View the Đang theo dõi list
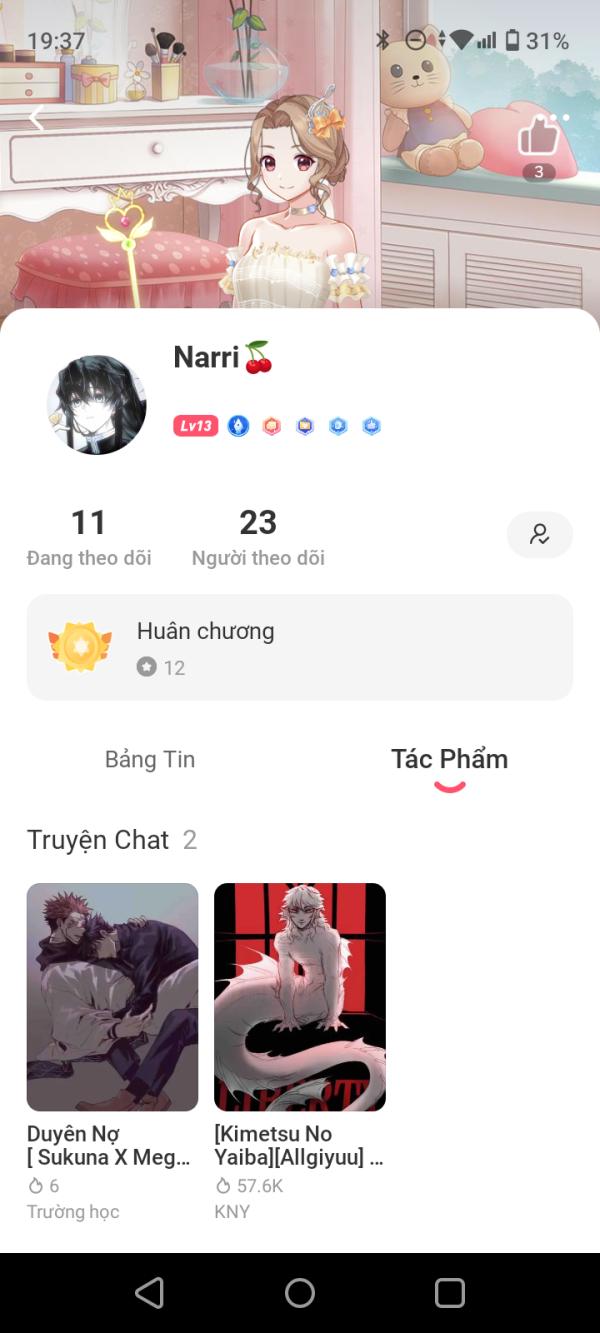This screenshot has width=600, height=1333. pyautogui.click(x=89, y=537)
